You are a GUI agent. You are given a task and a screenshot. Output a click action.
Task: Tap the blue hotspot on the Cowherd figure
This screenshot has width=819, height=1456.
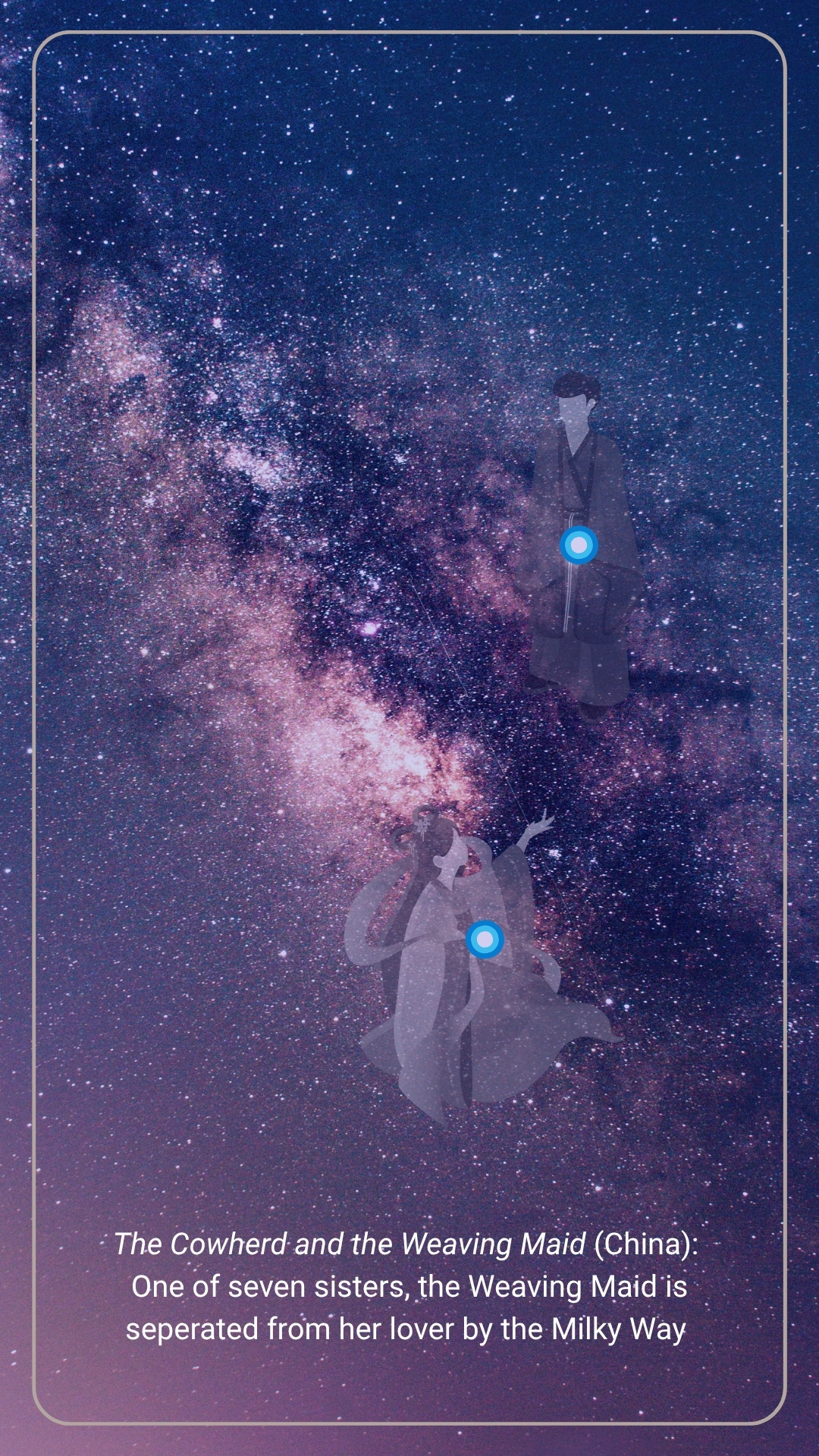coord(579,545)
